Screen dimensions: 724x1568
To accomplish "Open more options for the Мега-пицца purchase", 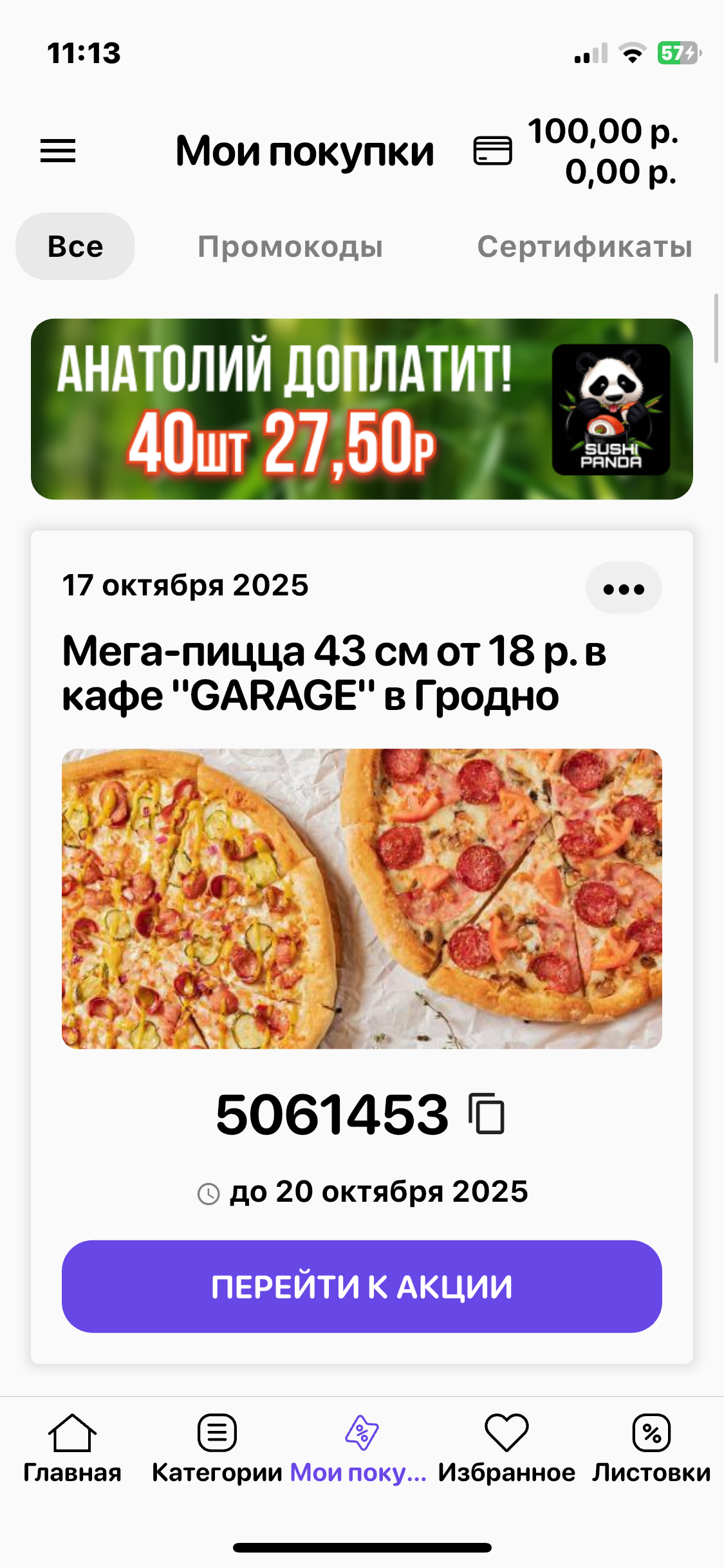I will pyautogui.click(x=623, y=588).
